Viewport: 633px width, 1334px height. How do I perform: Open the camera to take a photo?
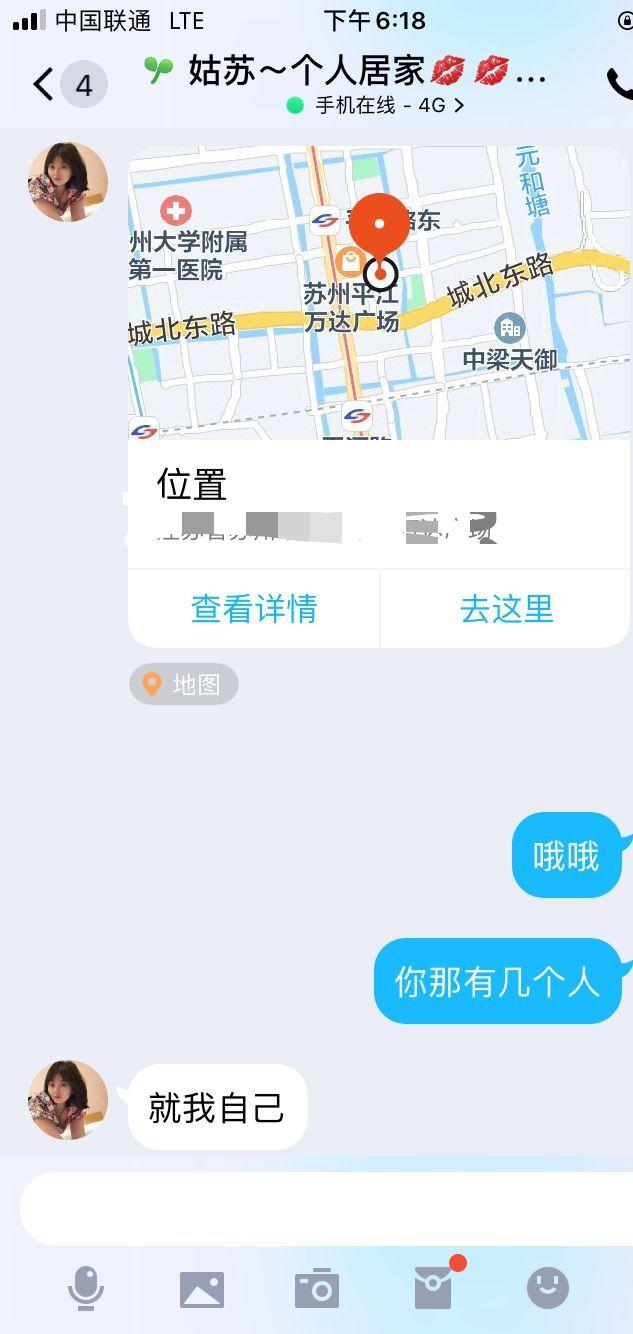317,1289
